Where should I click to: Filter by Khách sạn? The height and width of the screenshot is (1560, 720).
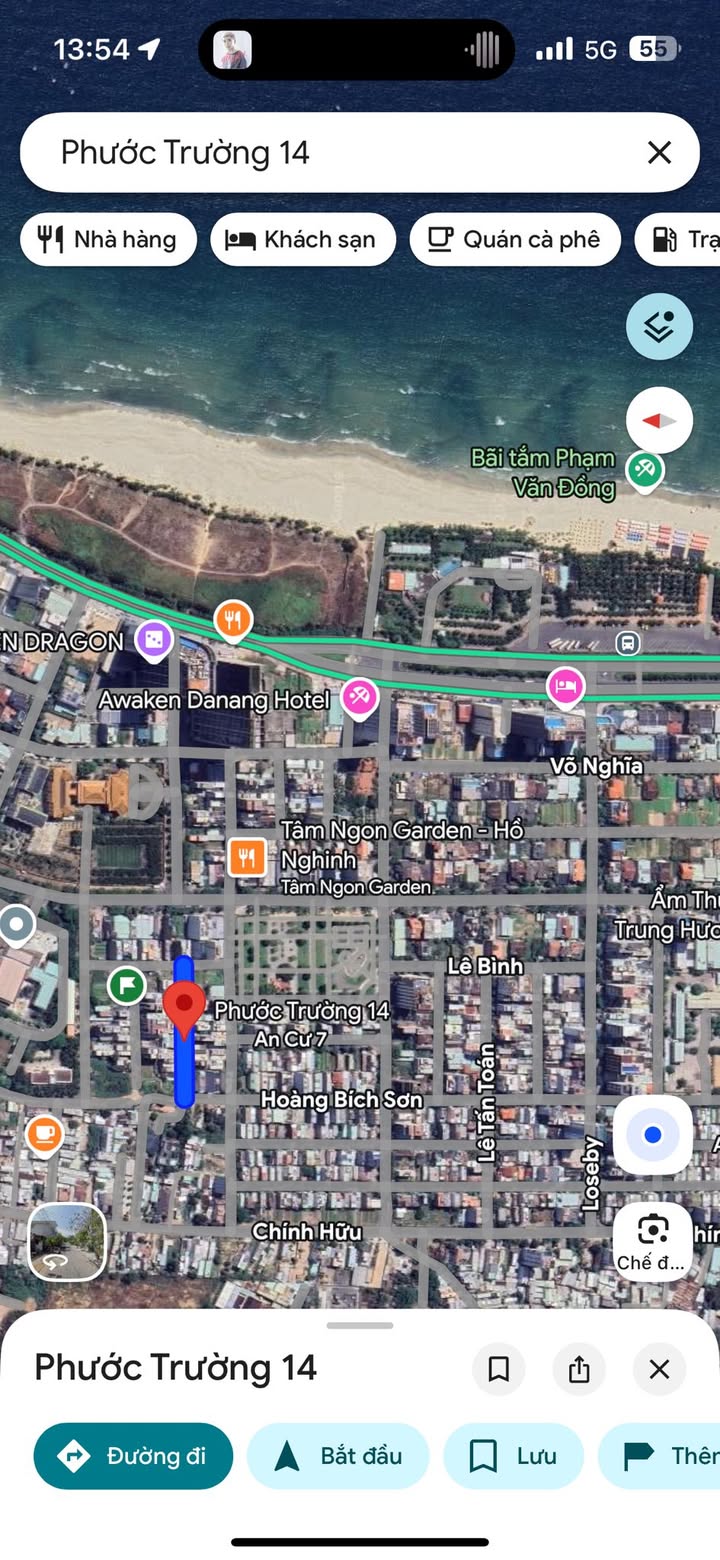[303, 239]
